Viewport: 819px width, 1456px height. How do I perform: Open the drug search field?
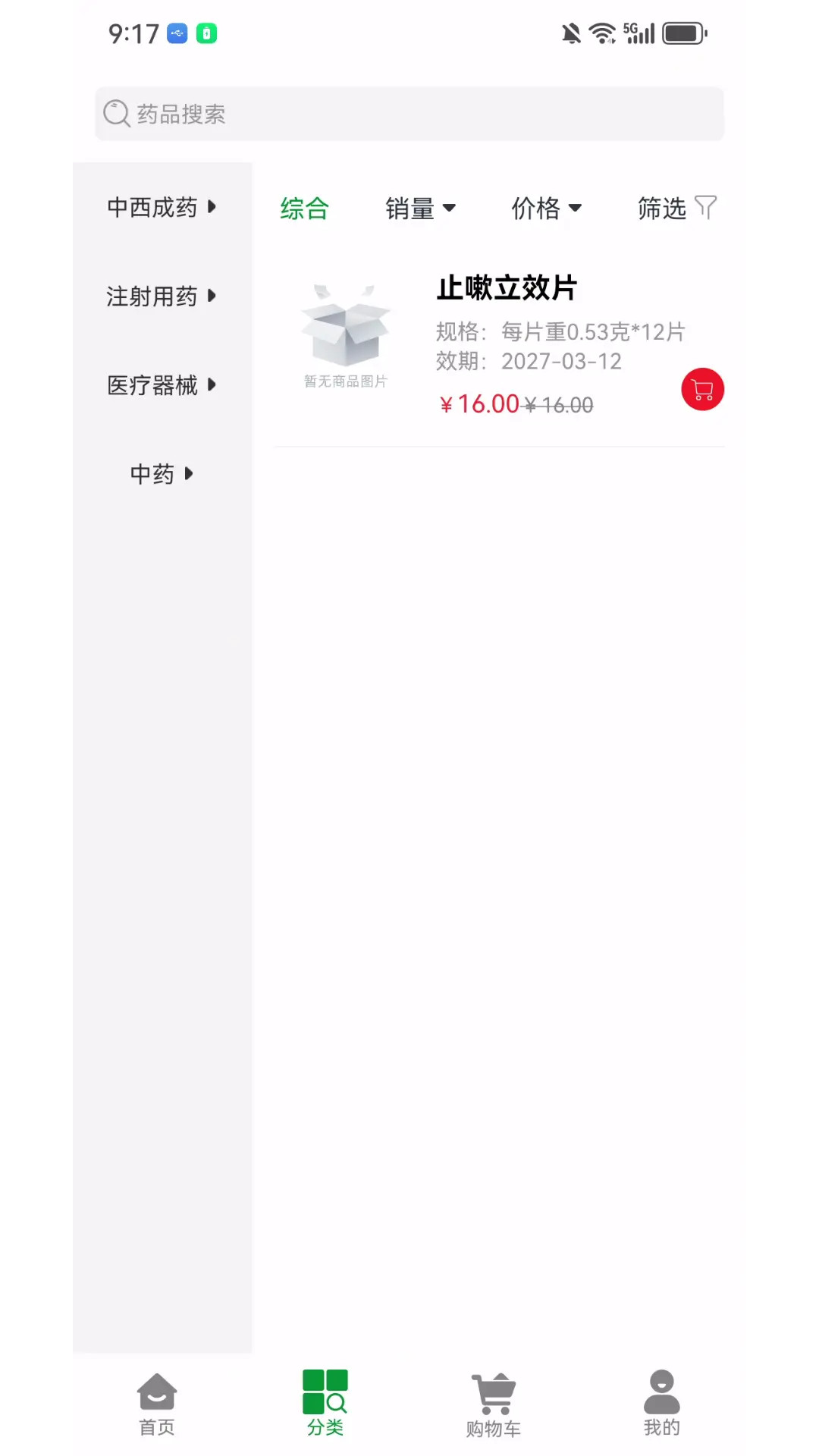[x=409, y=114]
